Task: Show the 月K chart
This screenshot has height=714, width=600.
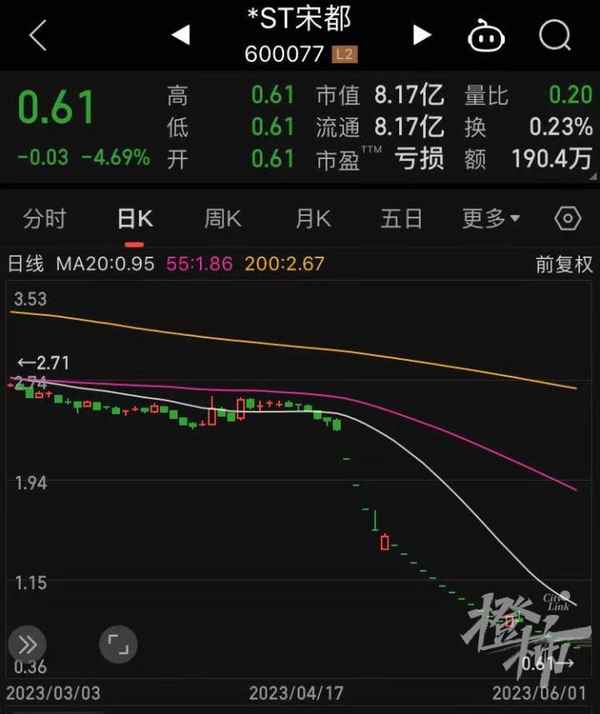Action: point(312,219)
